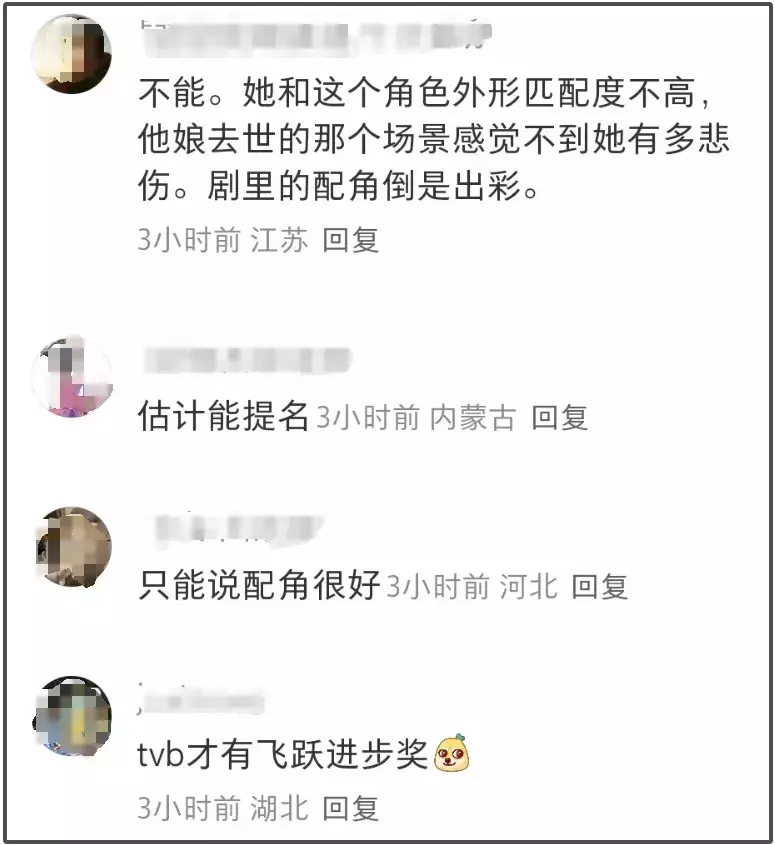This screenshot has width=775, height=845.
Task: Open avatar next to 只能说配角很好
Action: click(72, 547)
